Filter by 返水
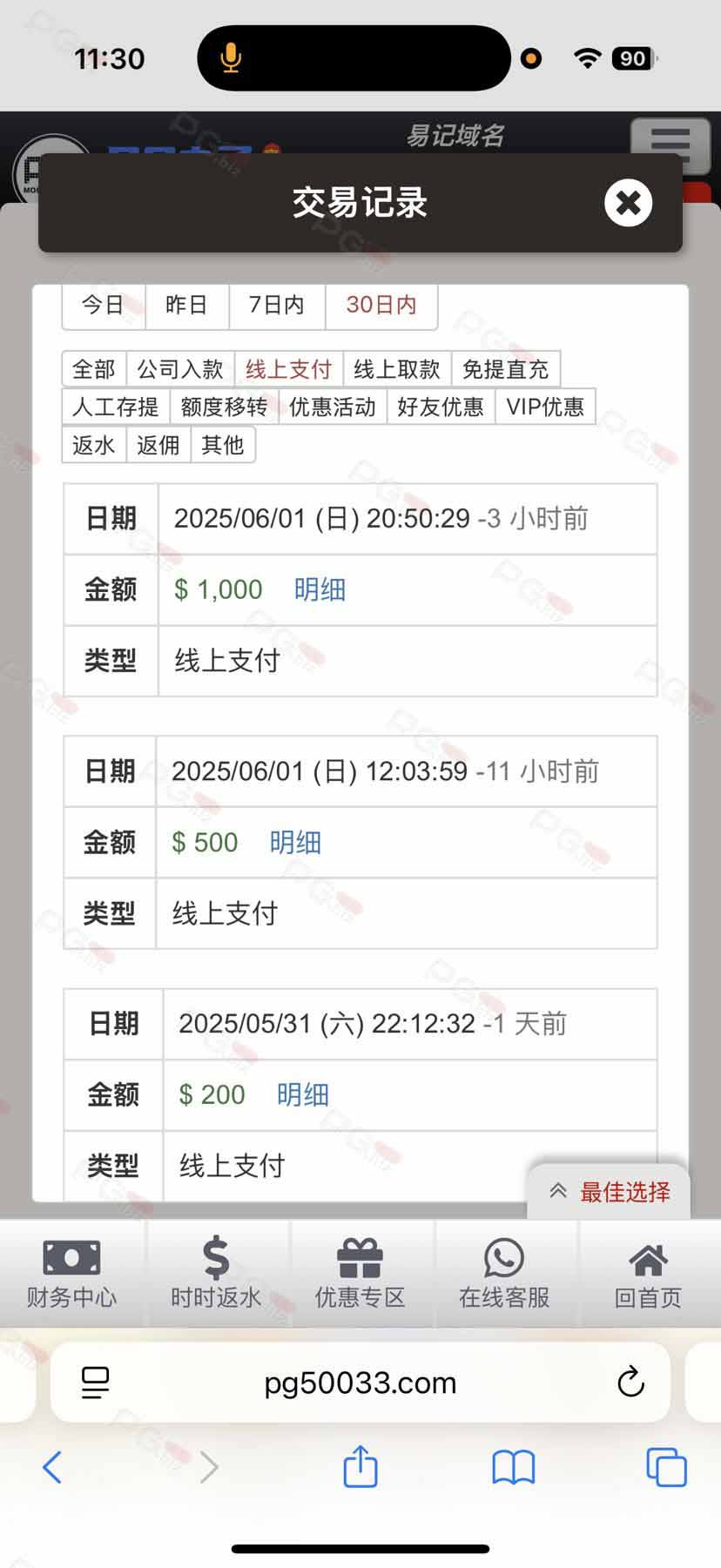Viewport: 721px width, 1568px height. point(94,445)
